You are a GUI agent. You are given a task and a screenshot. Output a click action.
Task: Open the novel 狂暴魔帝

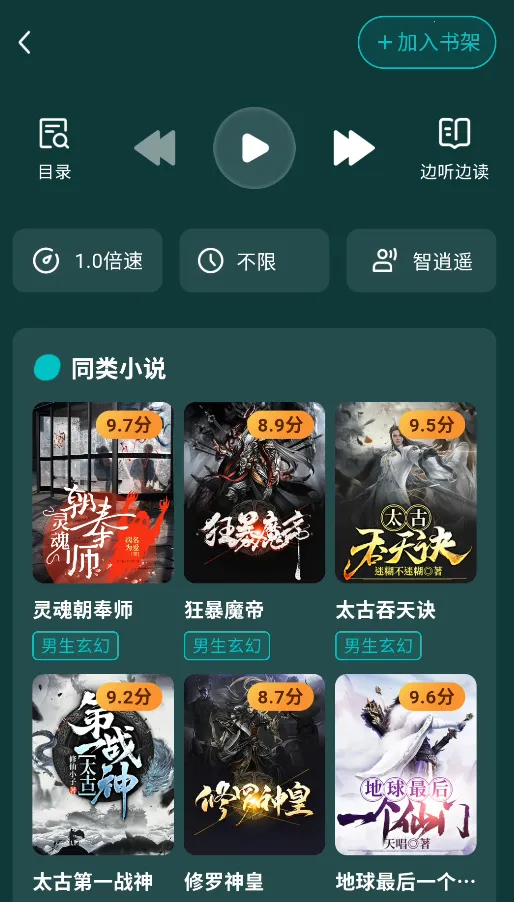click(x=254, y=492)
